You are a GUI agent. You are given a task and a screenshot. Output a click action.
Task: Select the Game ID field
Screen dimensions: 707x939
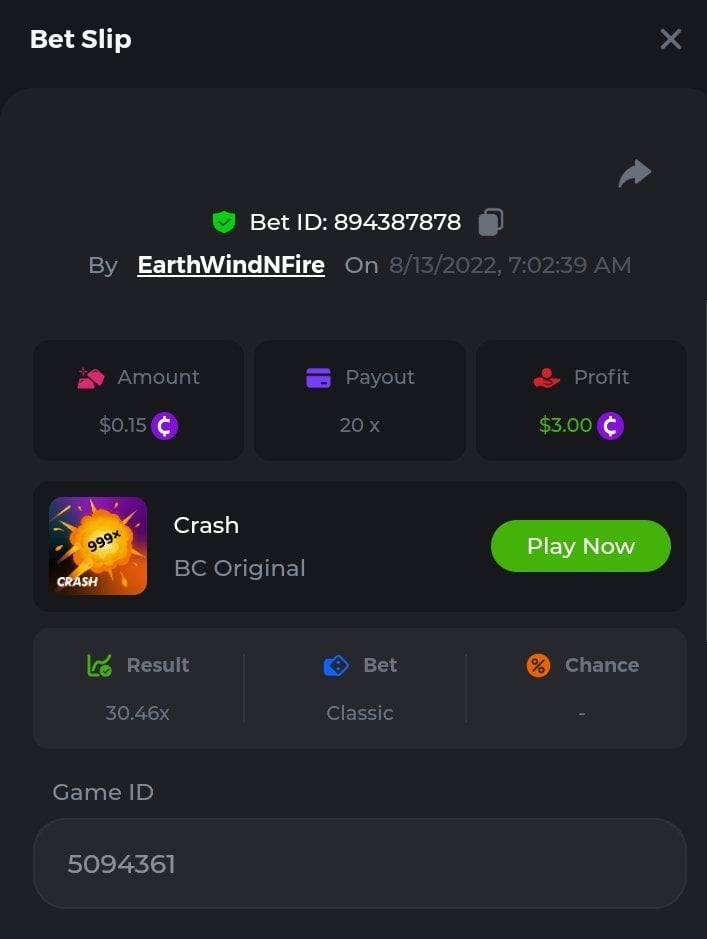coord(359,863)
